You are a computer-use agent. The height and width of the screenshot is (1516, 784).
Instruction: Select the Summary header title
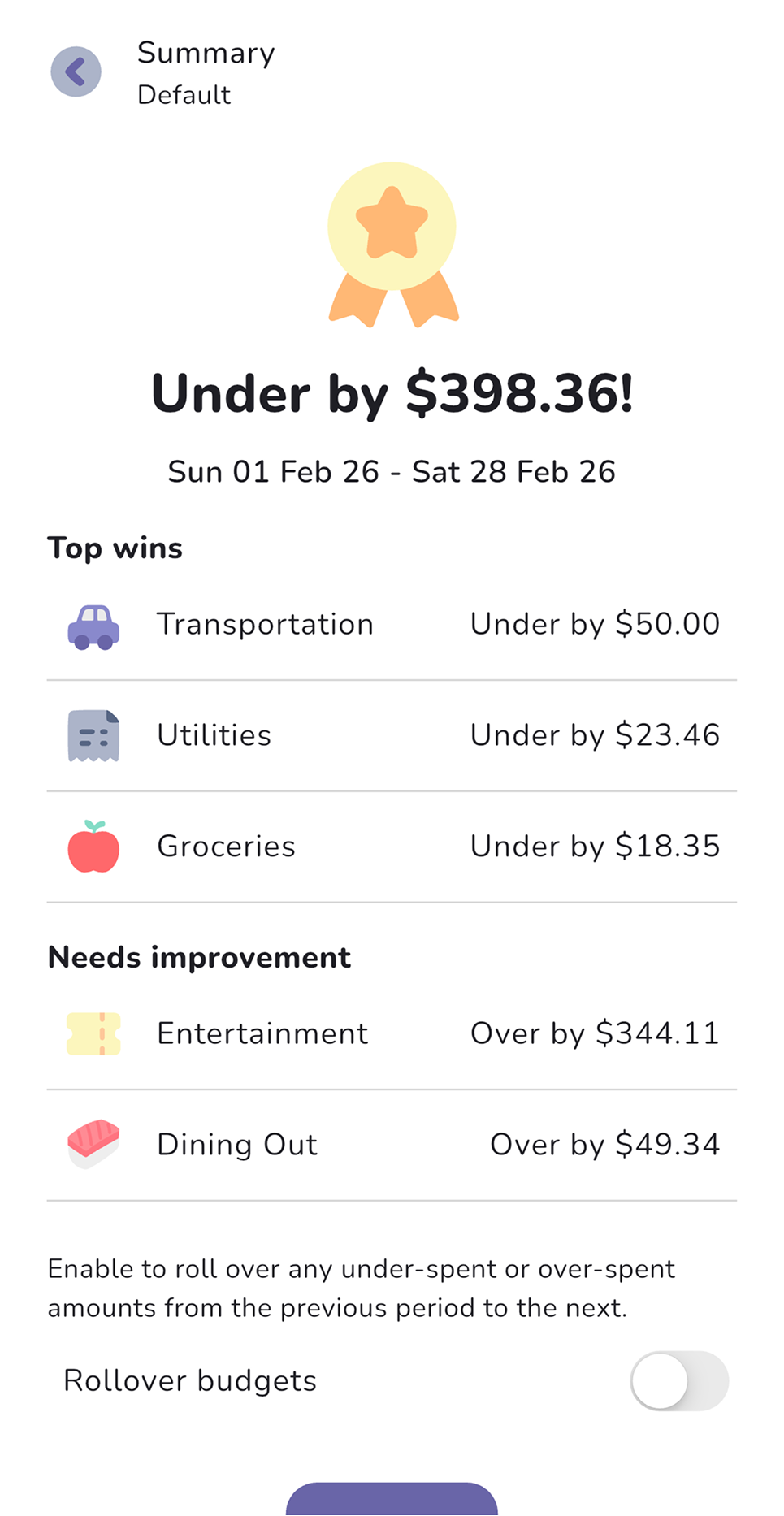206,53
